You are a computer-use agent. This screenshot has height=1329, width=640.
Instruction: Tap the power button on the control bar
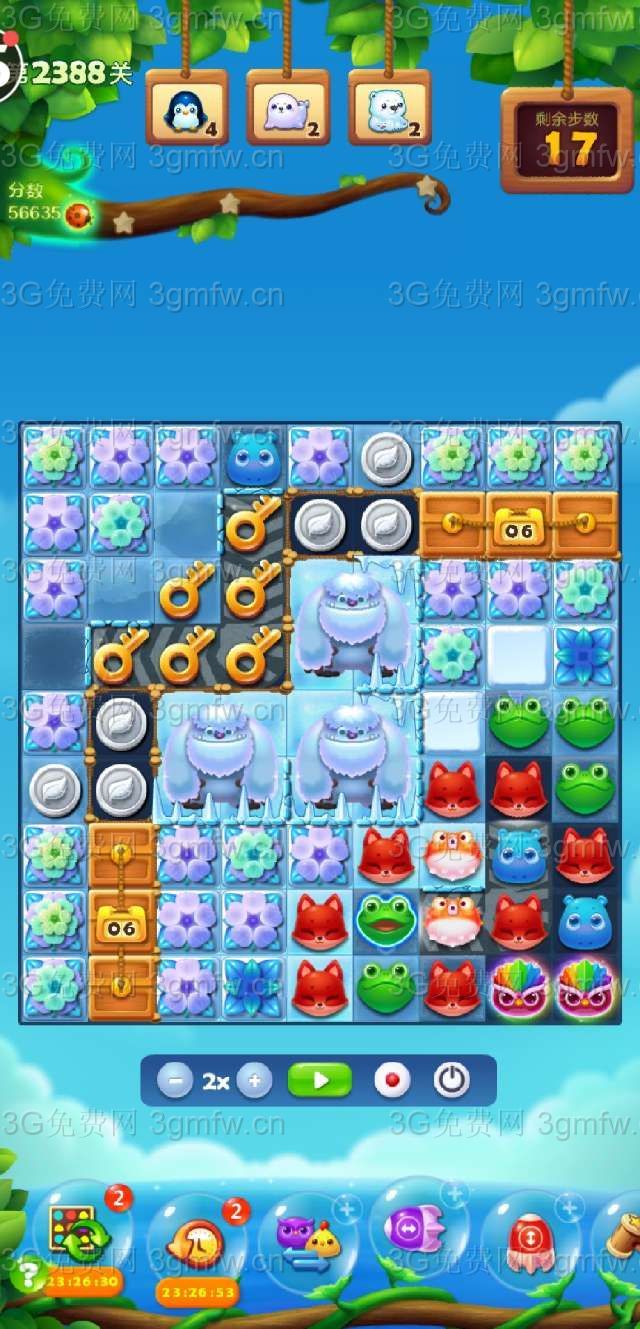coord(451,1081)
